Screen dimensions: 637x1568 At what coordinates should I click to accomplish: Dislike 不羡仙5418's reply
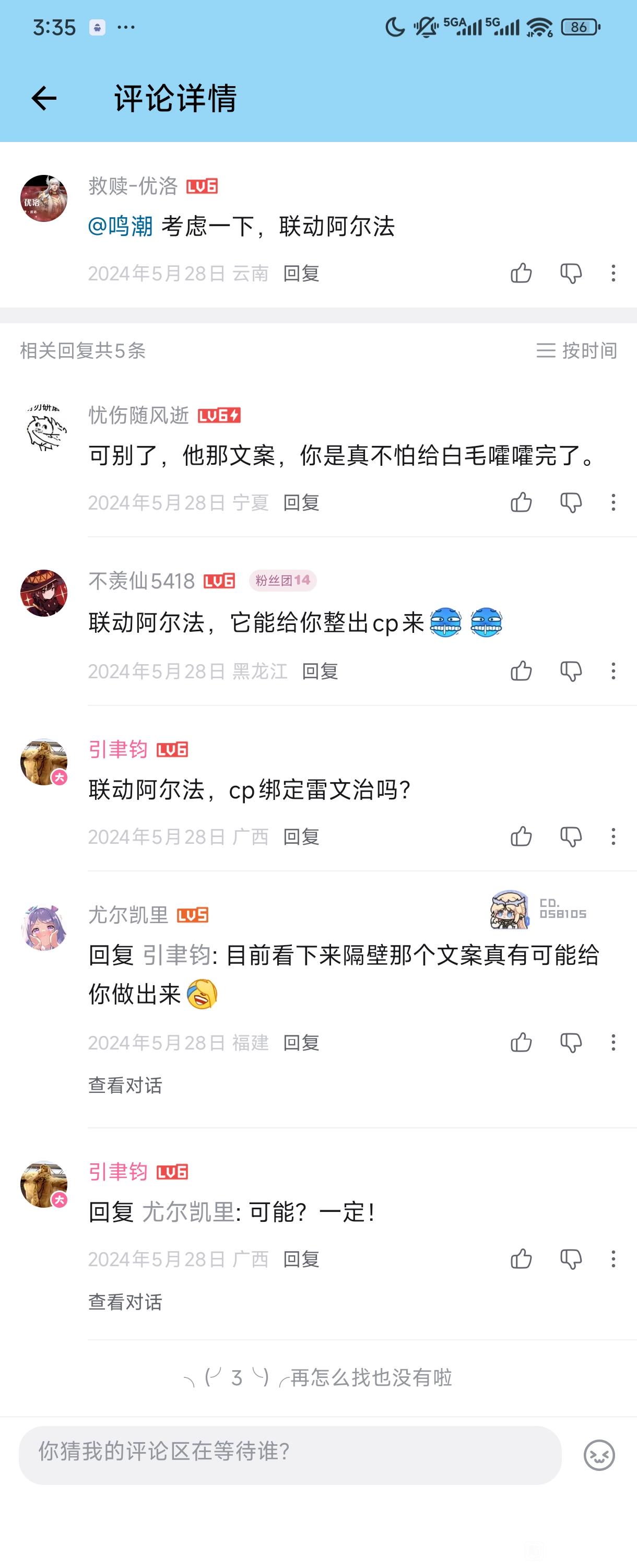pyautogui.click(x=571, y=671)
